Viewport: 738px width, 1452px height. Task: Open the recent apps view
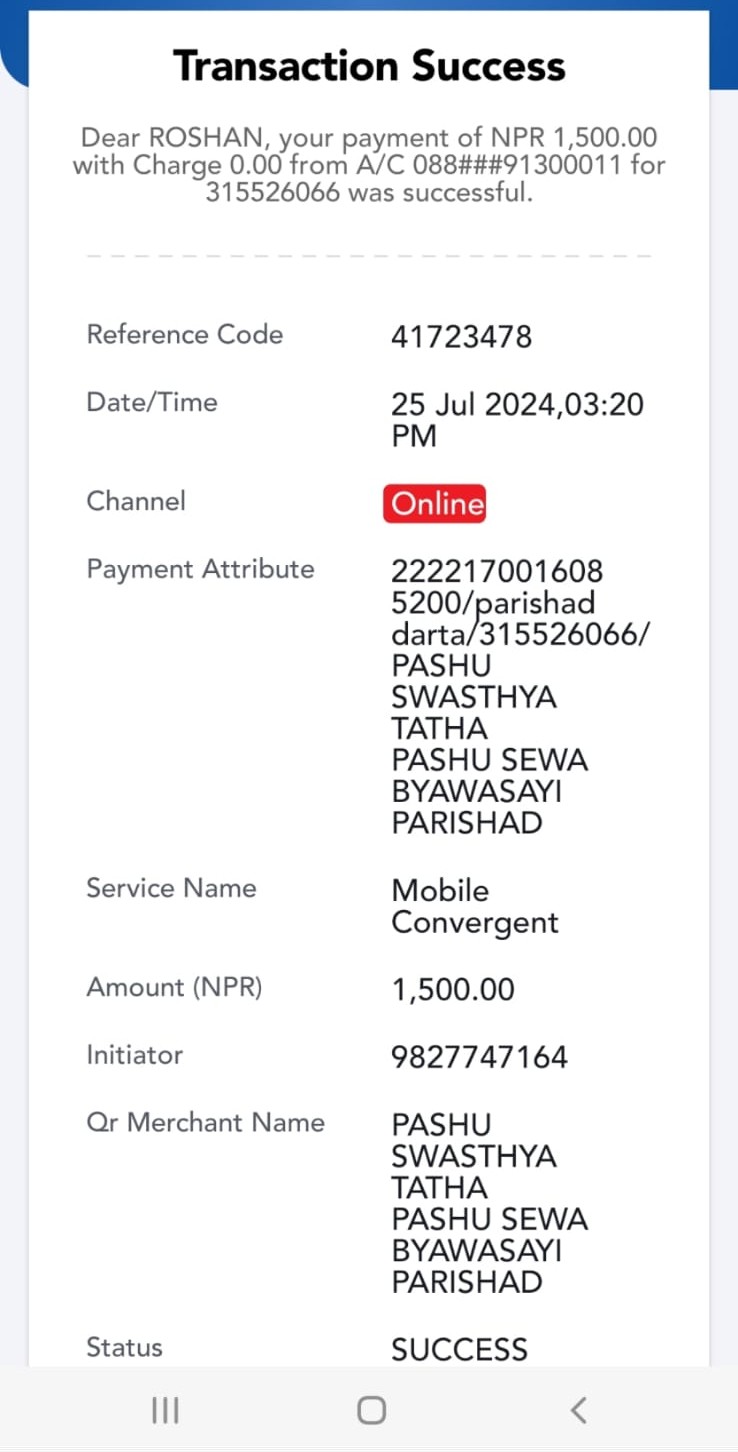(x=165, y=1410)
